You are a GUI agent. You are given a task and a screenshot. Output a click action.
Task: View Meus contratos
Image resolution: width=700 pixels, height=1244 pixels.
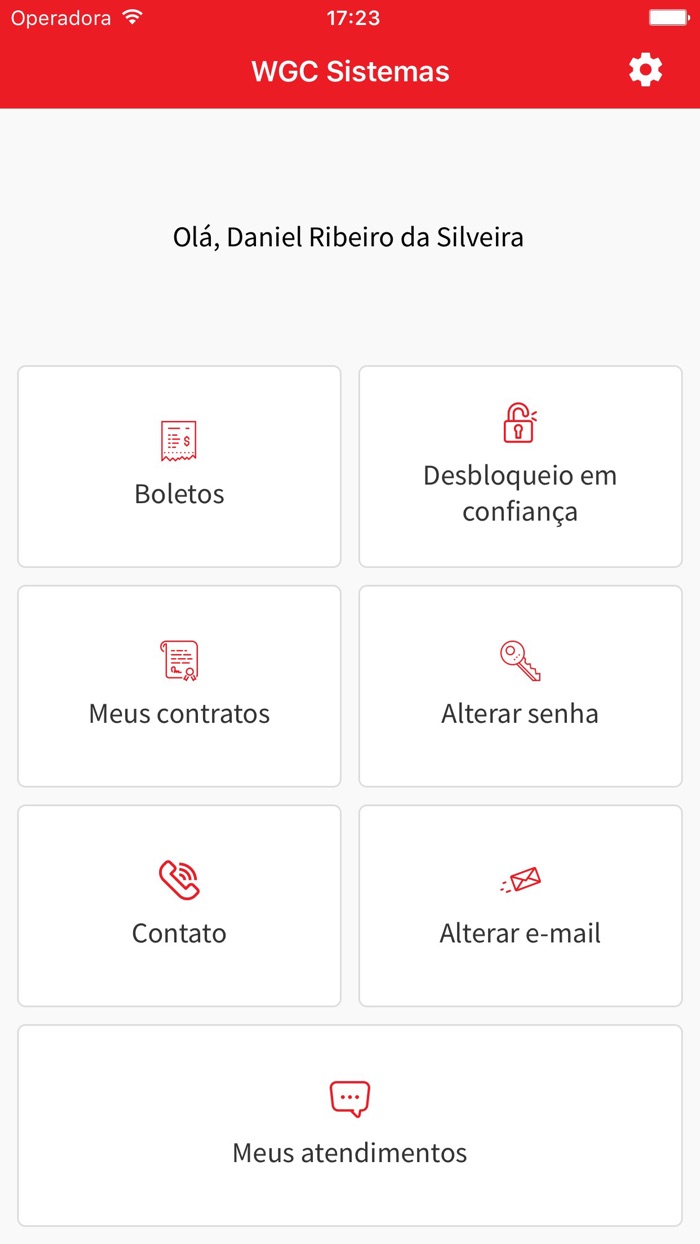(x=179, y=686)
